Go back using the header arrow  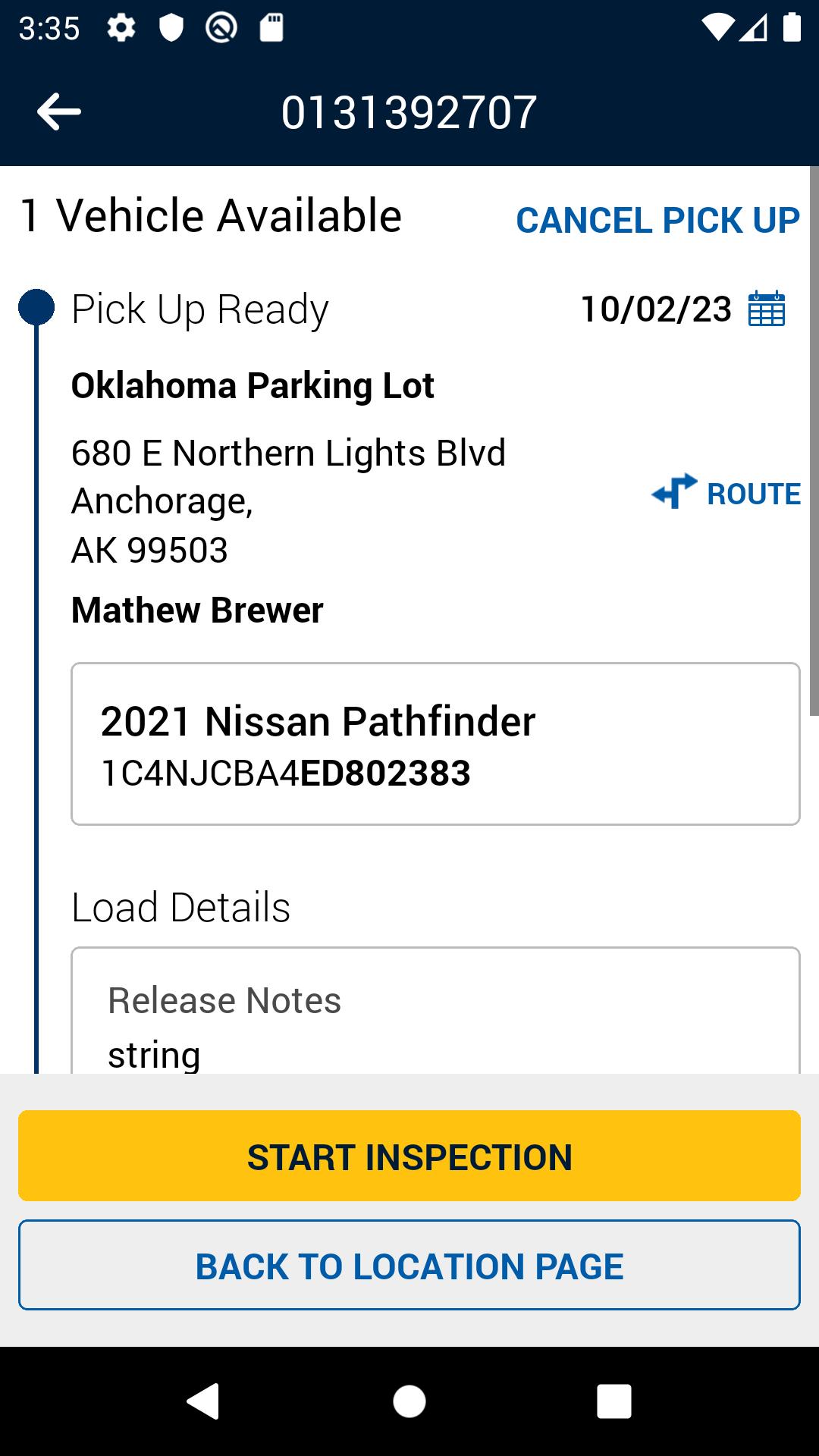(59, 112)
